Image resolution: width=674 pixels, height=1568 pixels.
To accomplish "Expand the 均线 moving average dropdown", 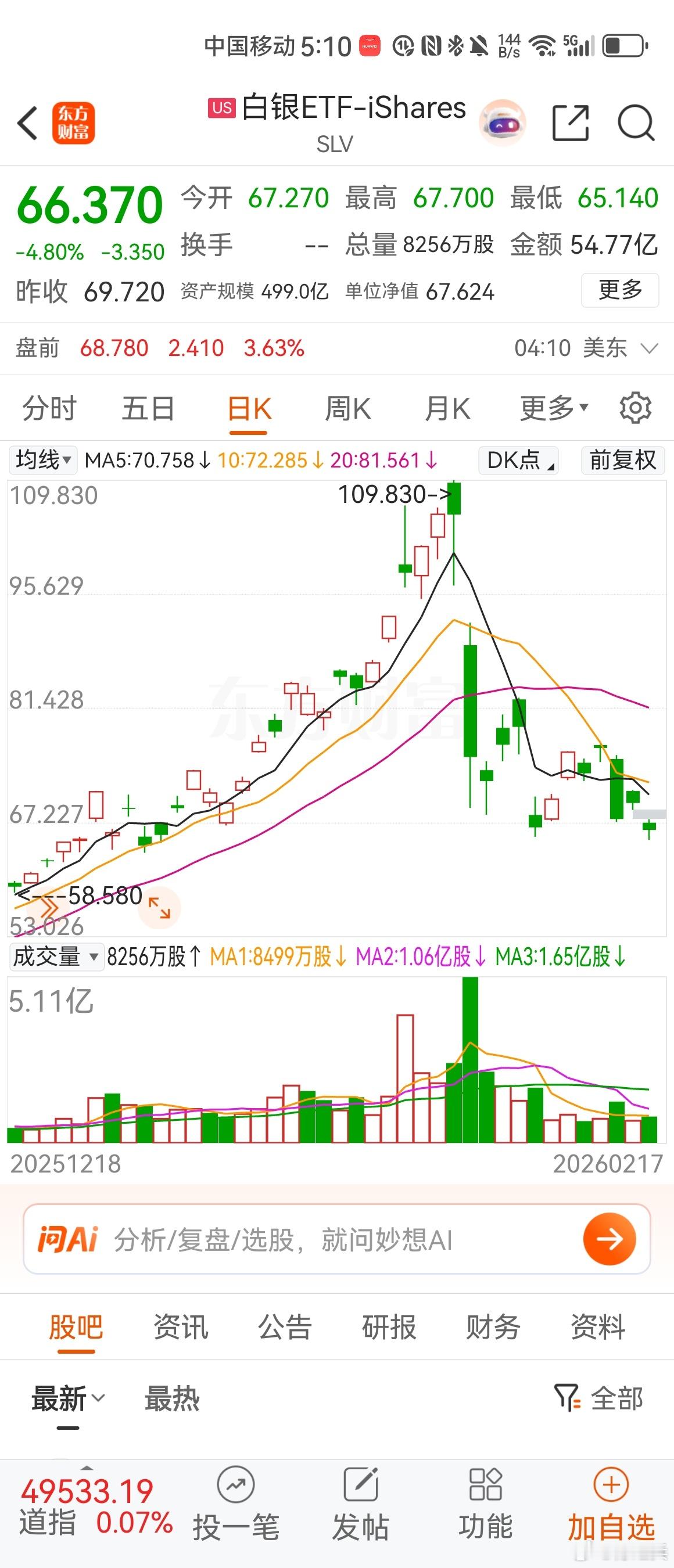I will 41,460.
